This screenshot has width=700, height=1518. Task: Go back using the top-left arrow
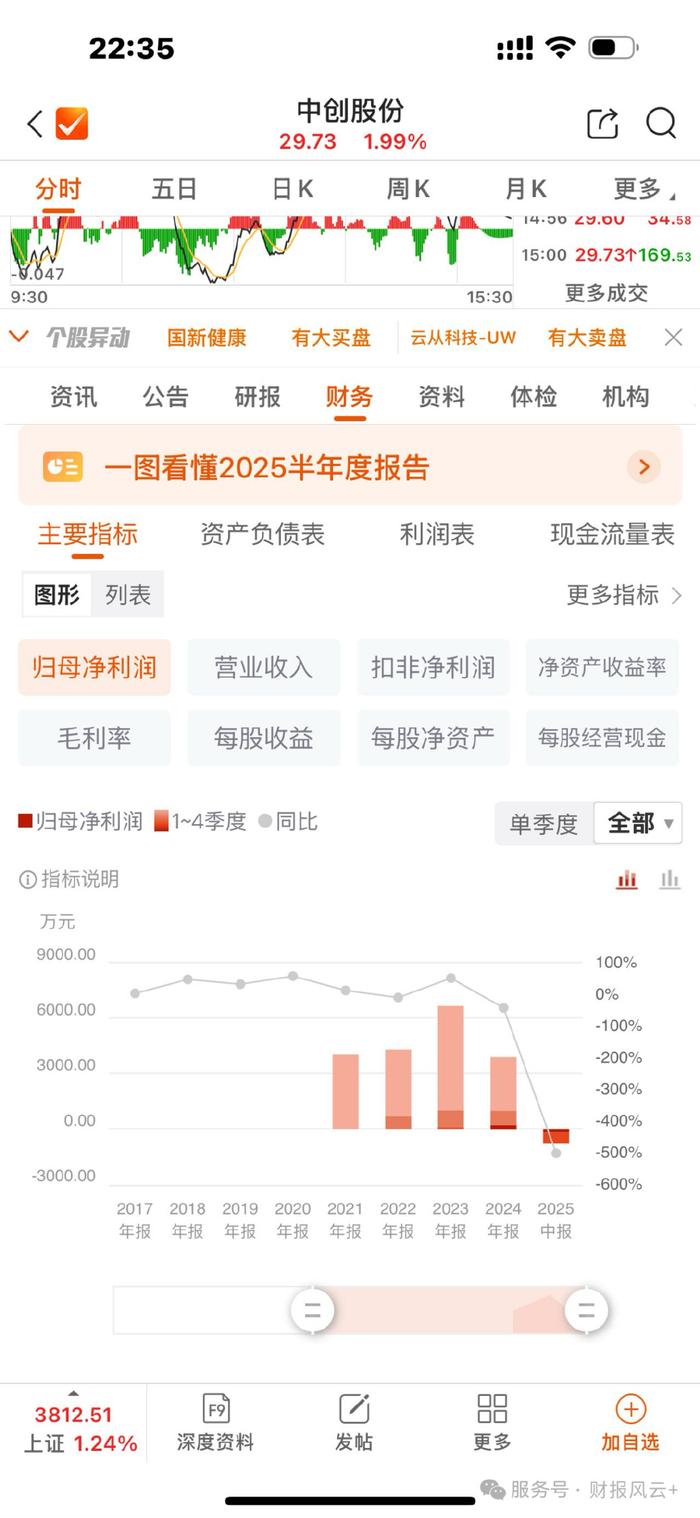pos(35,124)
